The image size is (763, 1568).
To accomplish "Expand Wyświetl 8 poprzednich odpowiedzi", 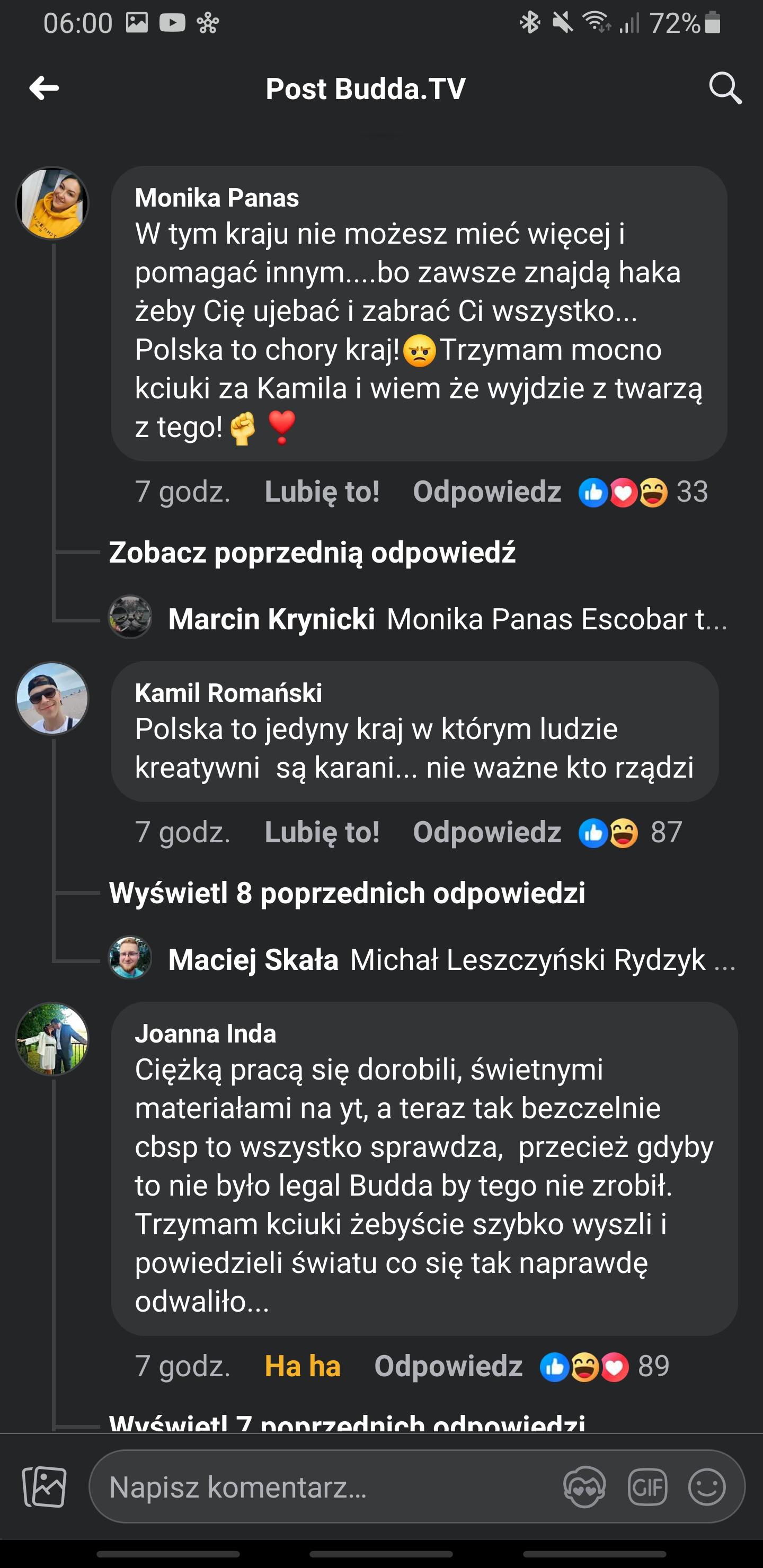I will 347,894.
